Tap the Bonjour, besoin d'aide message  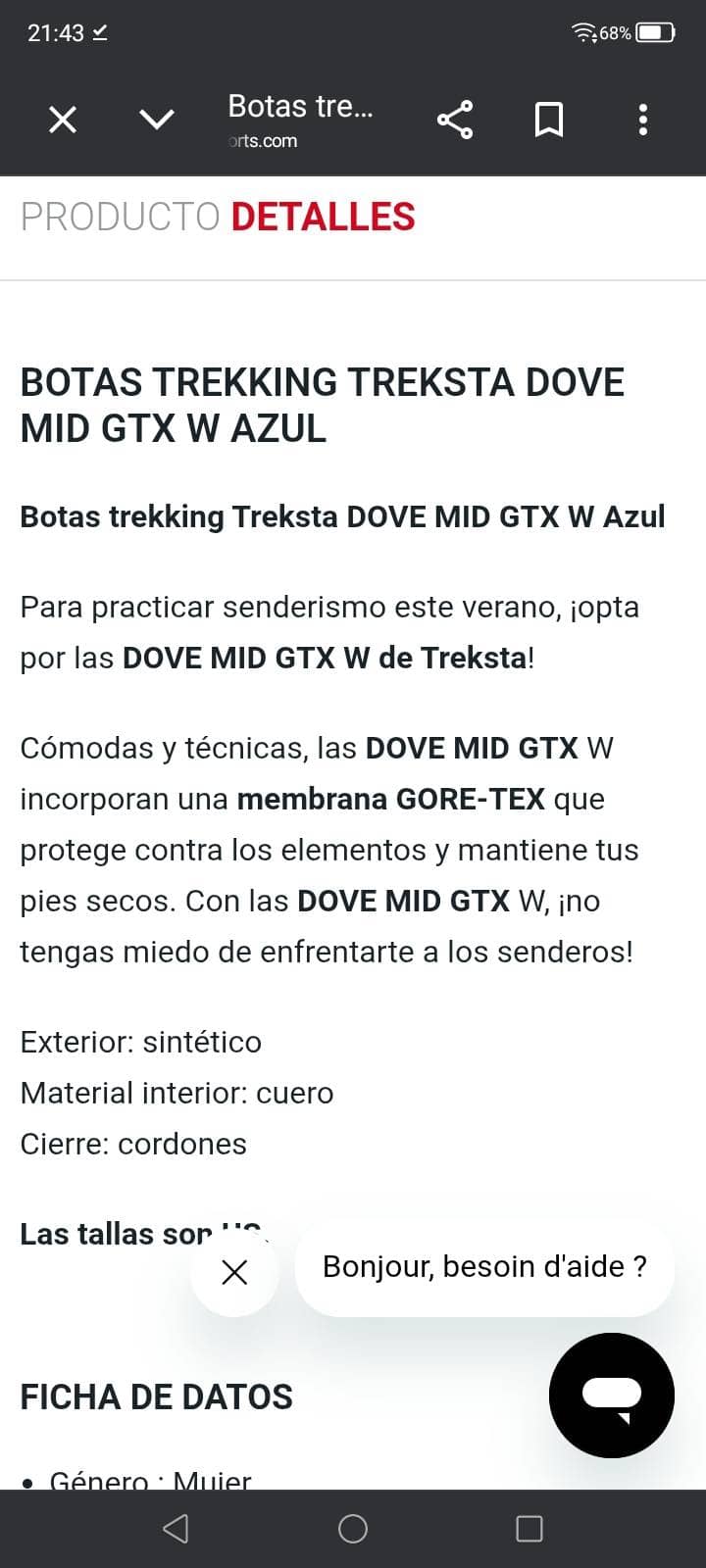[x=483, y=1266]
